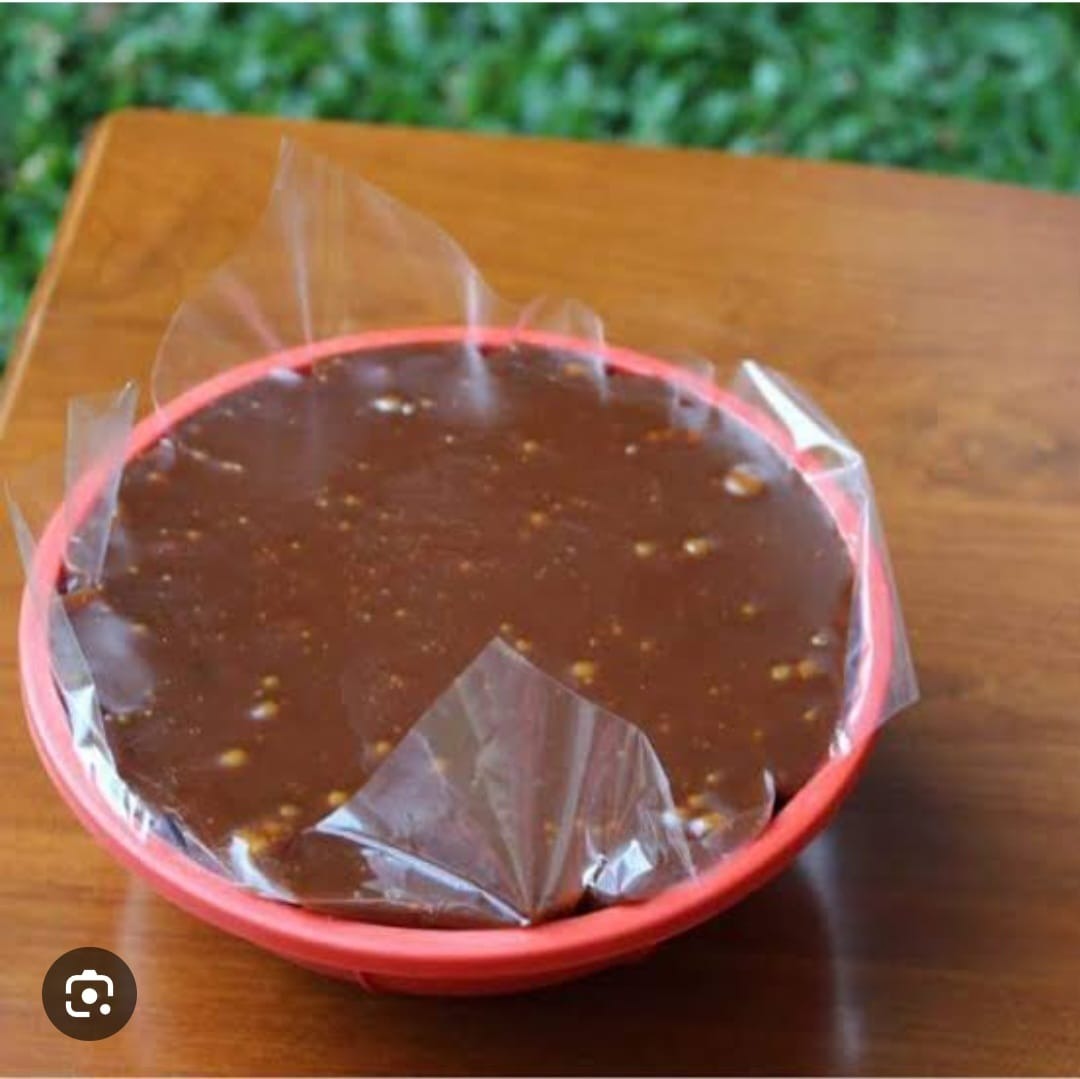Search this image with Google Lens
The height and width of the screenshot is (1079, 1080).
[89, 993]
